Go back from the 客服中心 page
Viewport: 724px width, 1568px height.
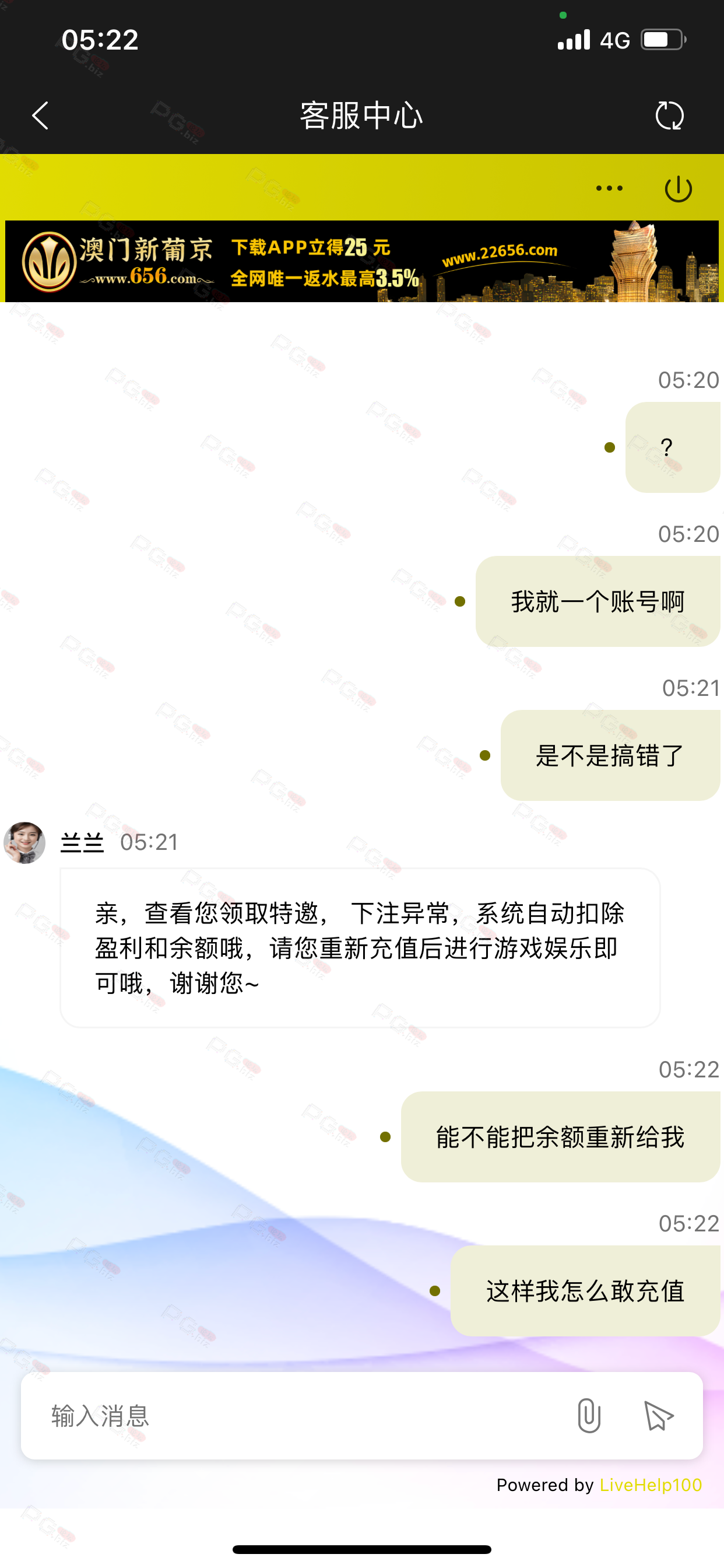[40, 116]
